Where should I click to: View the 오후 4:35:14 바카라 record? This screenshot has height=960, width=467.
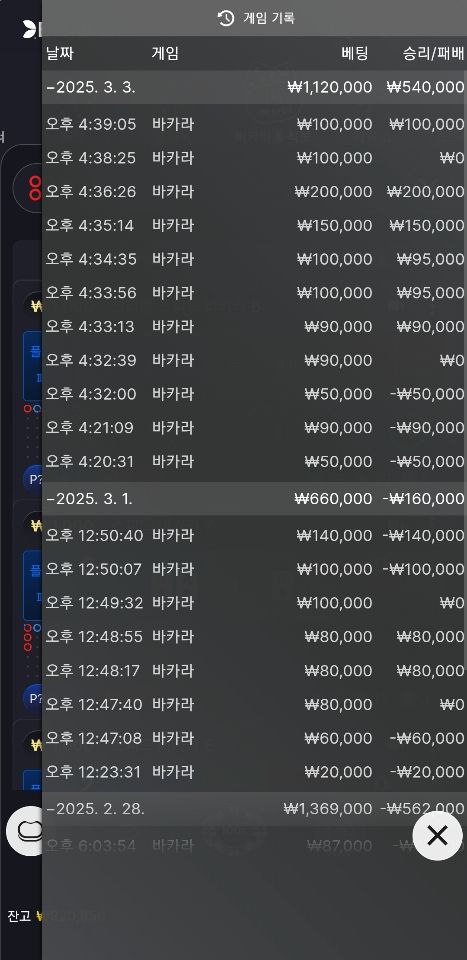pyautogui.click(x=255, y=225)
